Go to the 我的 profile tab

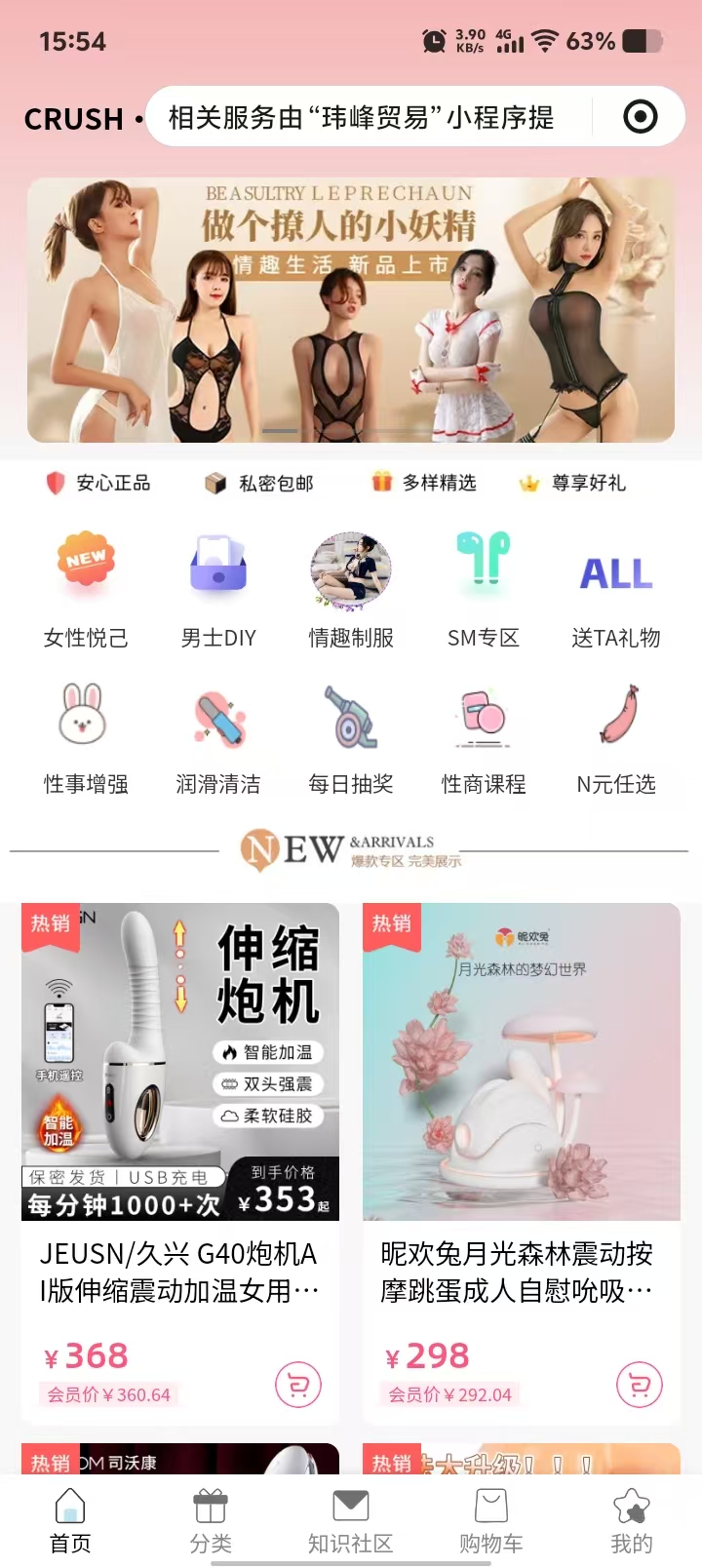pyautogui.click(x=632, y=1520)
